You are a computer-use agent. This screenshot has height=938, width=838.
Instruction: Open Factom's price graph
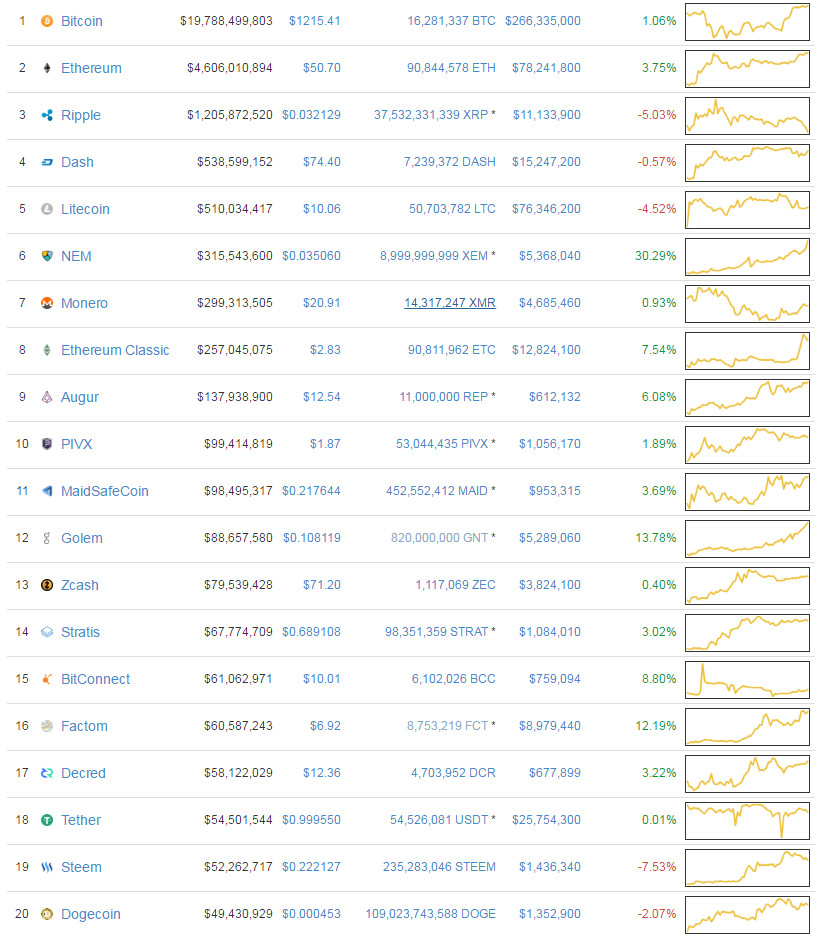[747, 726]
